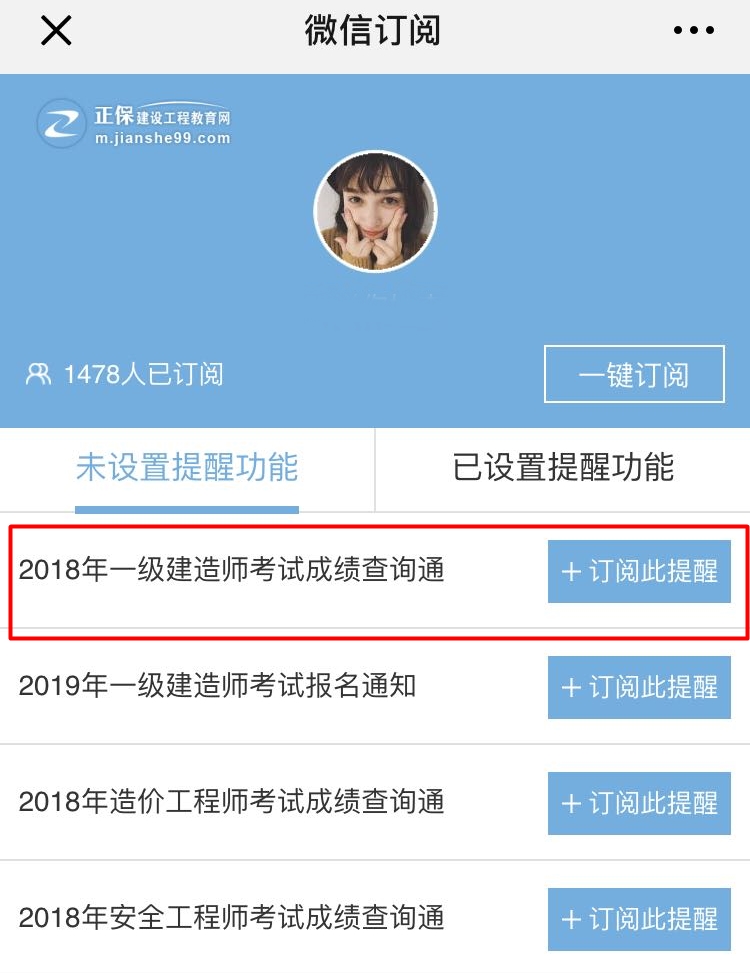Click the plus icon beside 2019年一级建造师考试报名通知
This screenshot has height=974, width=750.
pyautogui.click(x=571, y=688)
